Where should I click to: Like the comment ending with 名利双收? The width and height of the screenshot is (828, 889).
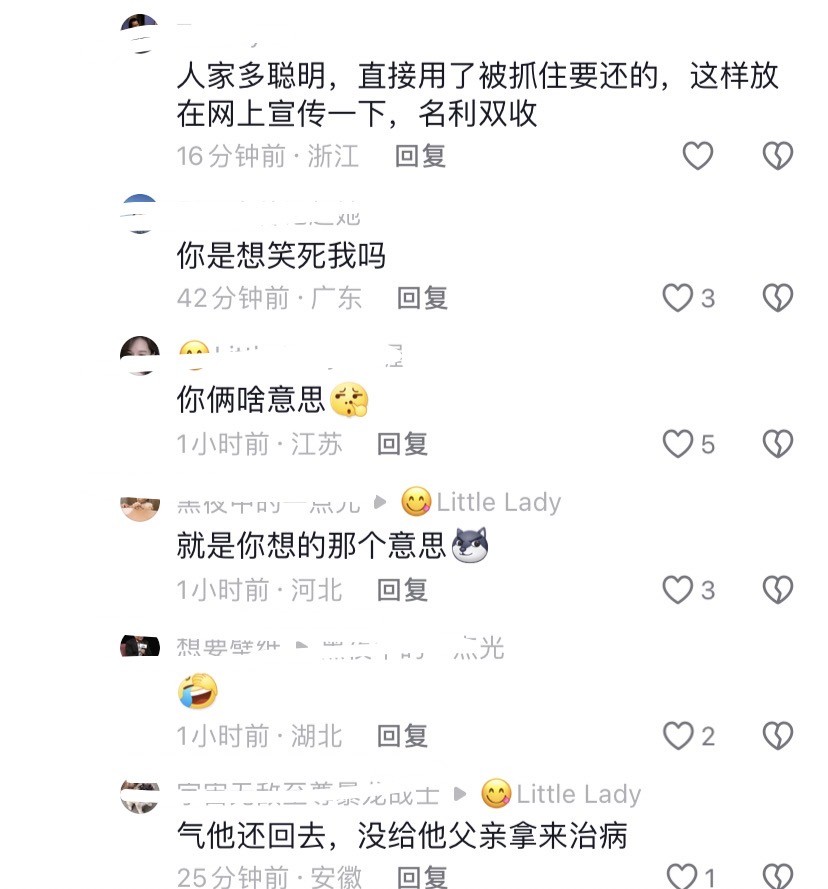coord(697,156)
